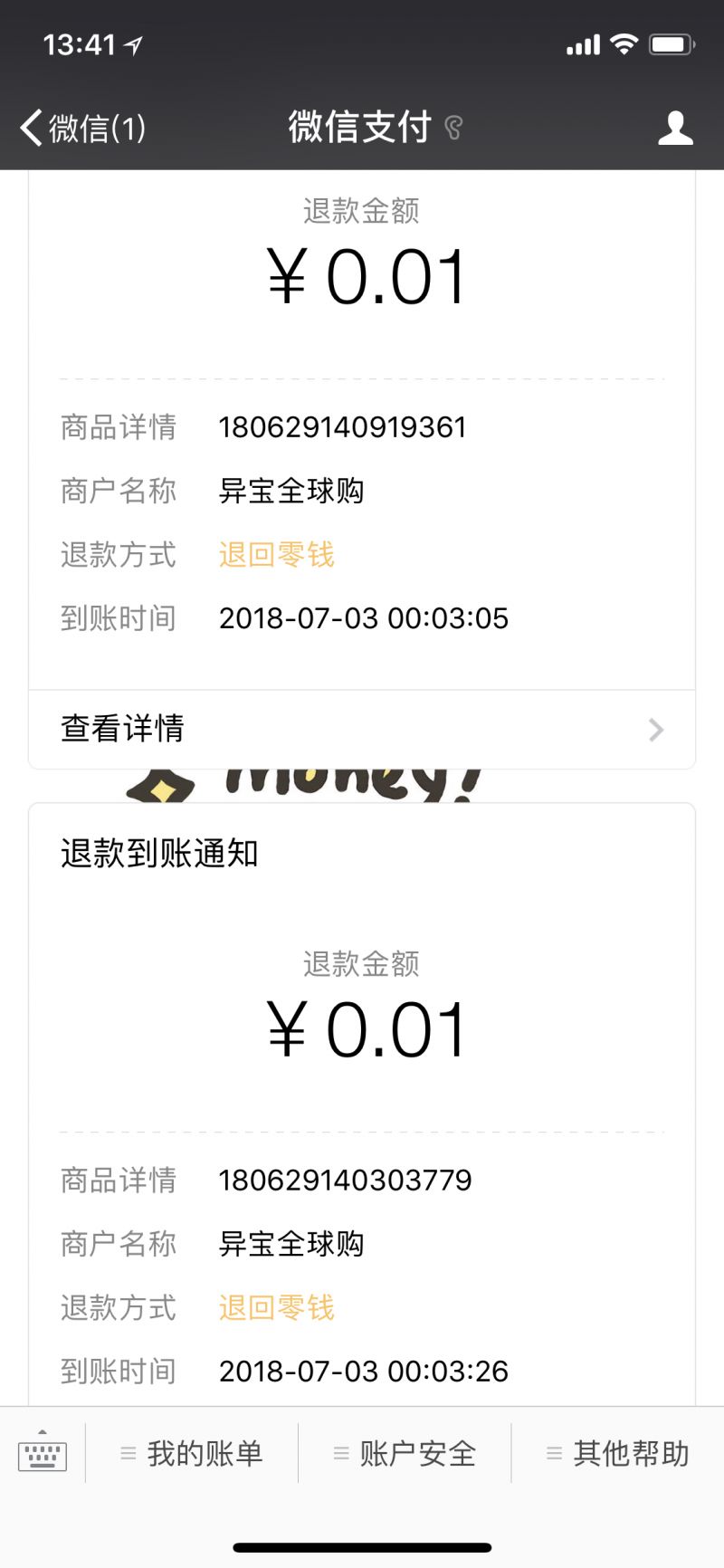Image resolution: width=724 pixels, height=1568 pixels.
Task: Open 查看详情 for the first refund
Action: tap(362, 730)
